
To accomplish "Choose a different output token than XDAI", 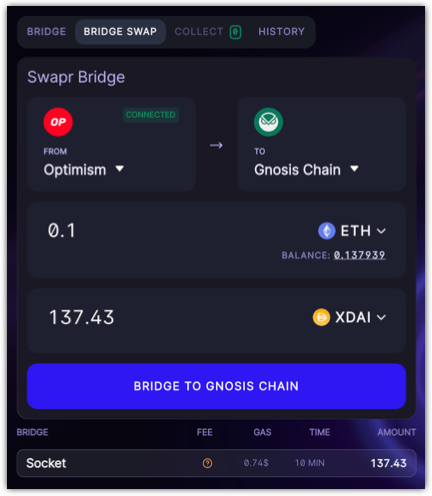I will (x=349, y=317).
